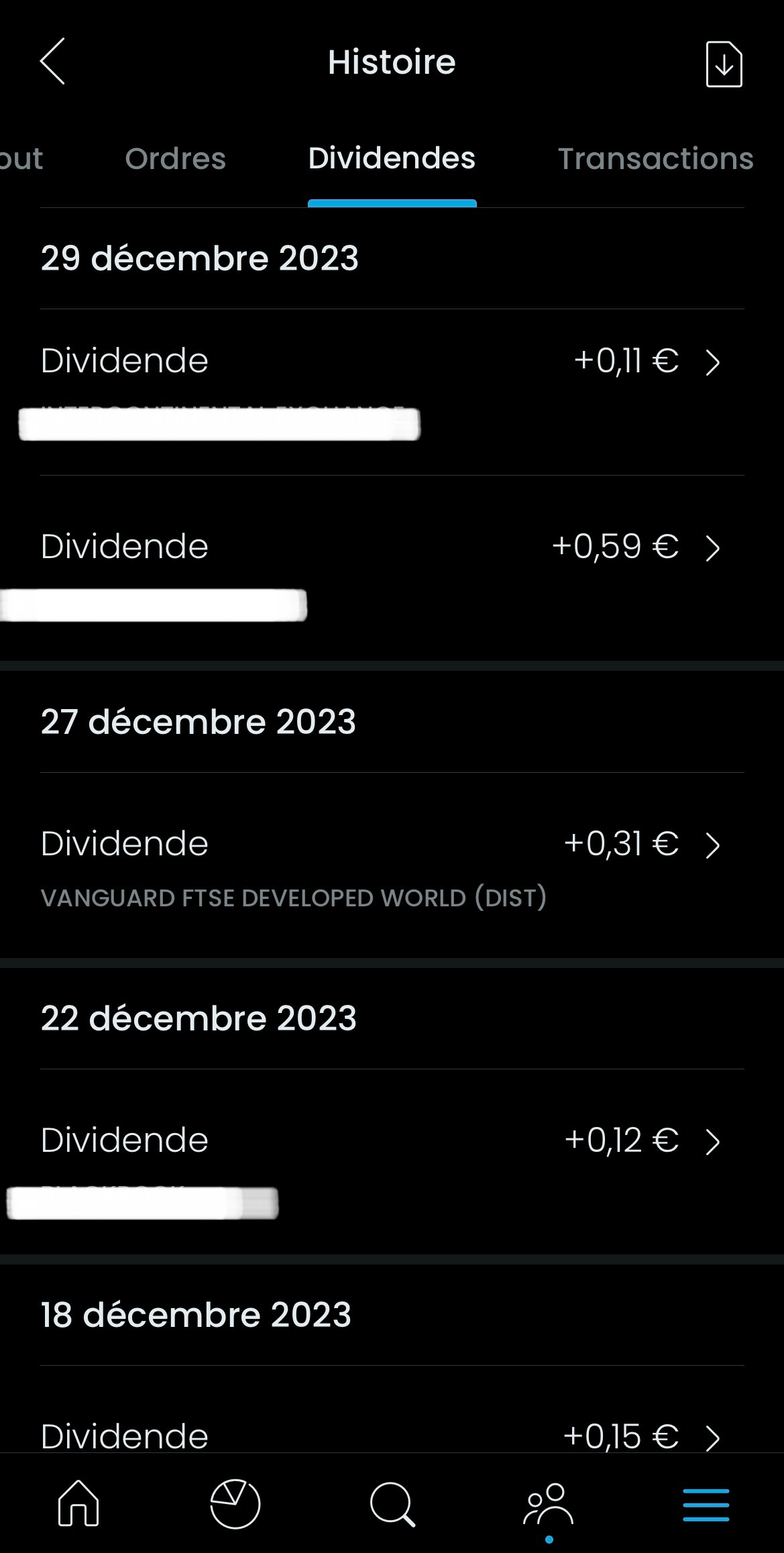Open the +0,11 € dividend entry

tap(392, 392)
